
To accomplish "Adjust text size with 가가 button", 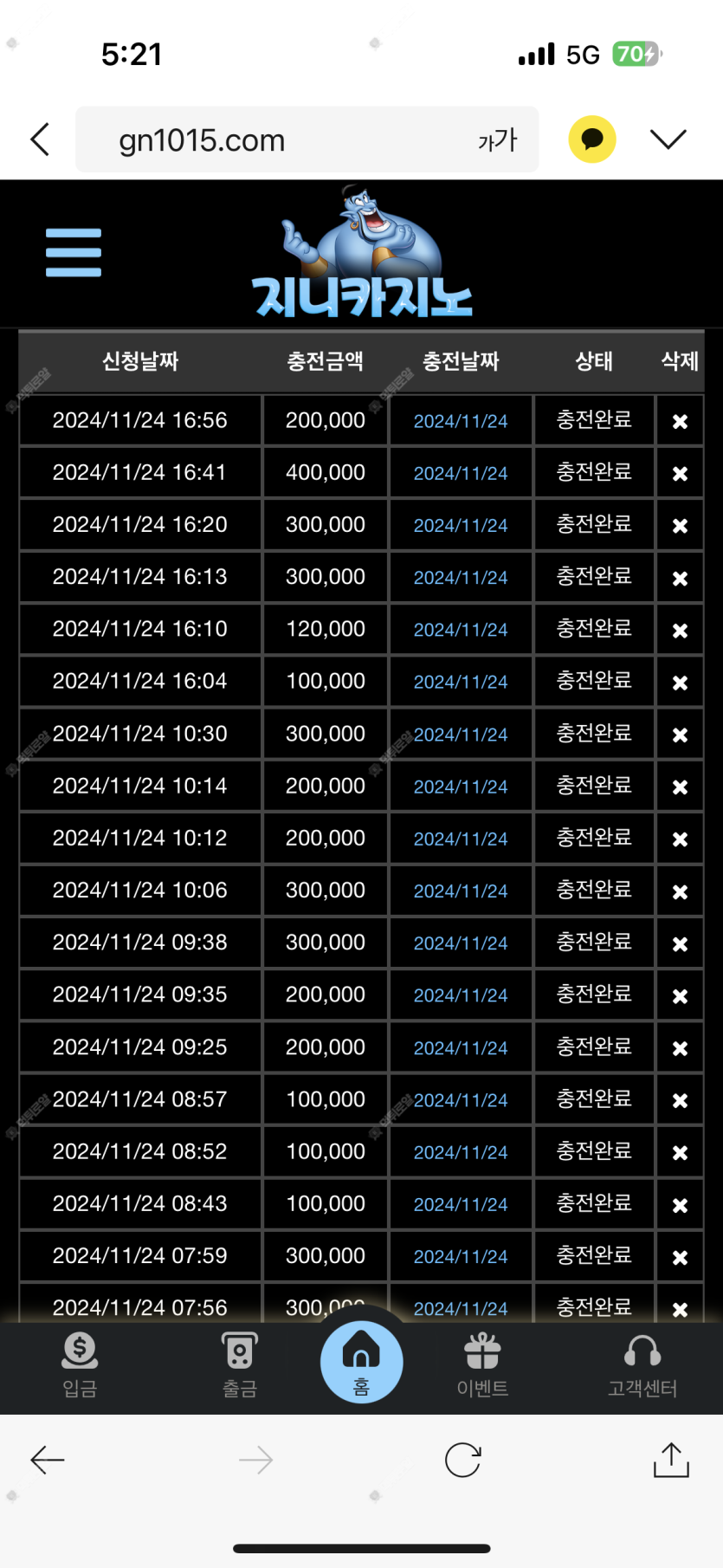I will point(497,139).
